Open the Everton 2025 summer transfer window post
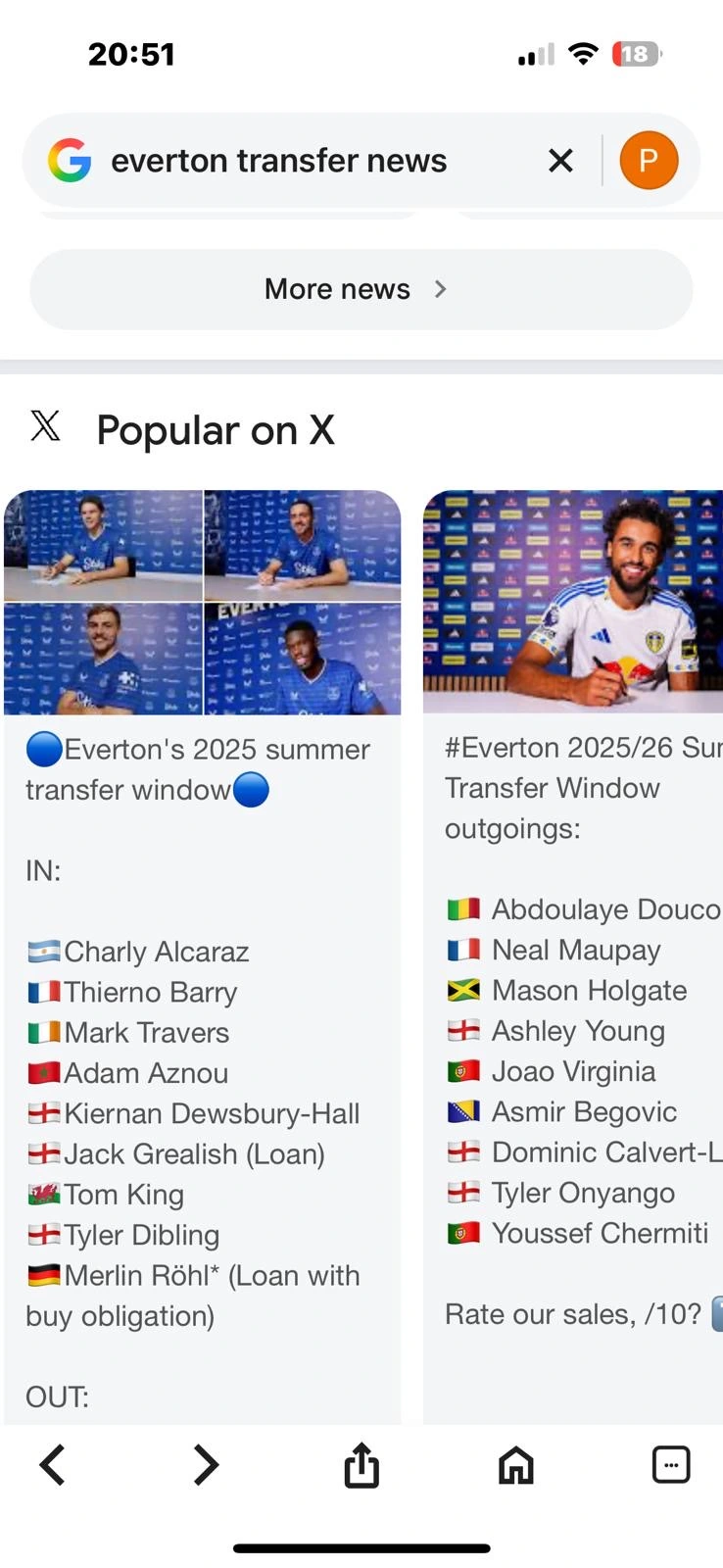The image size is (723, 1568). (202, 882)
